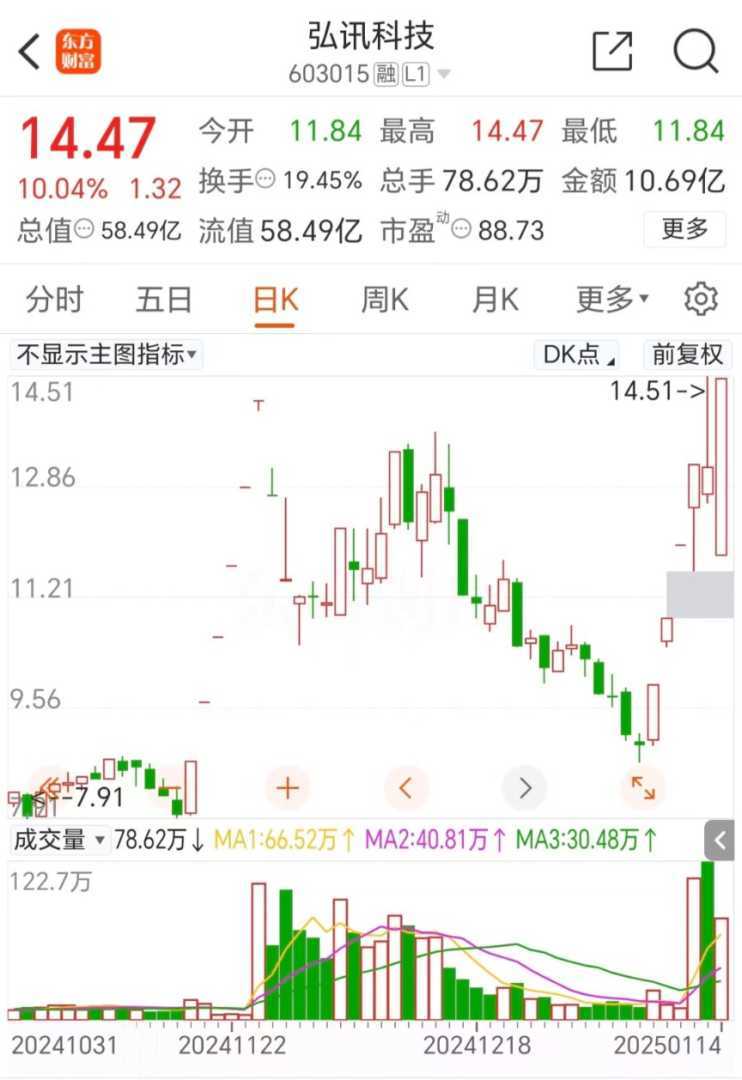Share this stock page
This screenshot has height=1080, width=742.
612,51
